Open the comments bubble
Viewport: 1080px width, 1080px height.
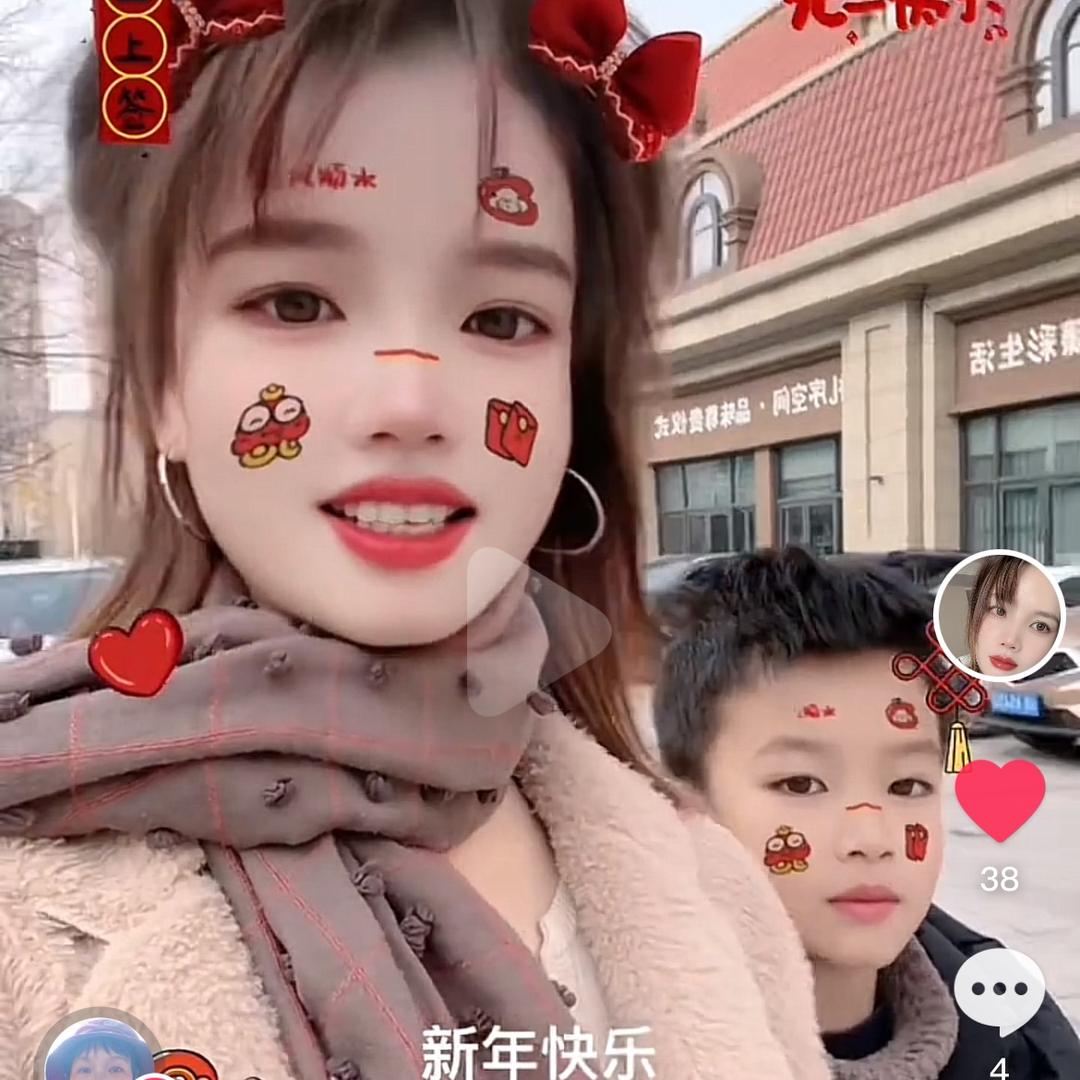pos(999,990)
